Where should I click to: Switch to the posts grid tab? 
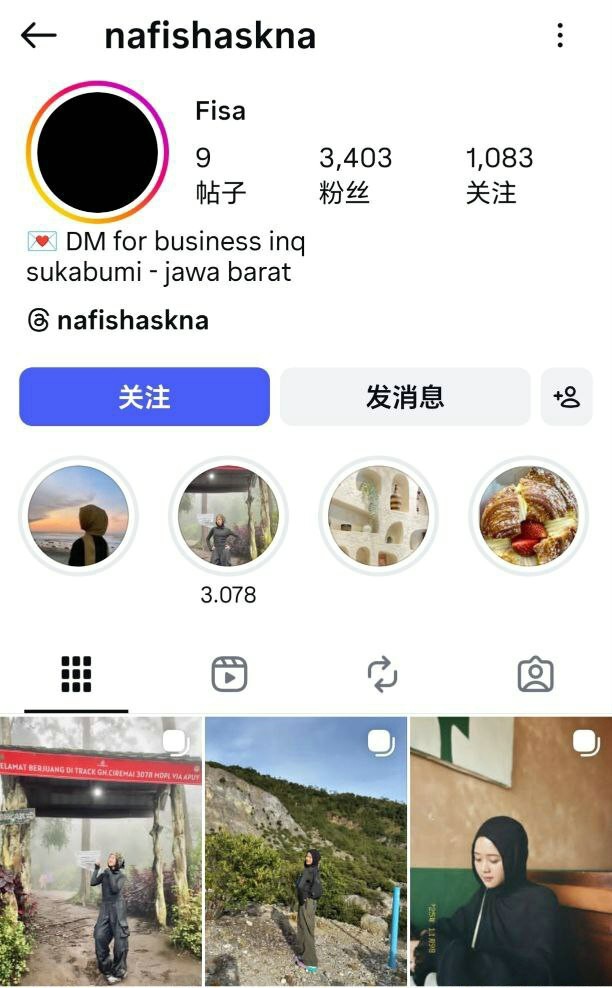[x=76, y=676]
